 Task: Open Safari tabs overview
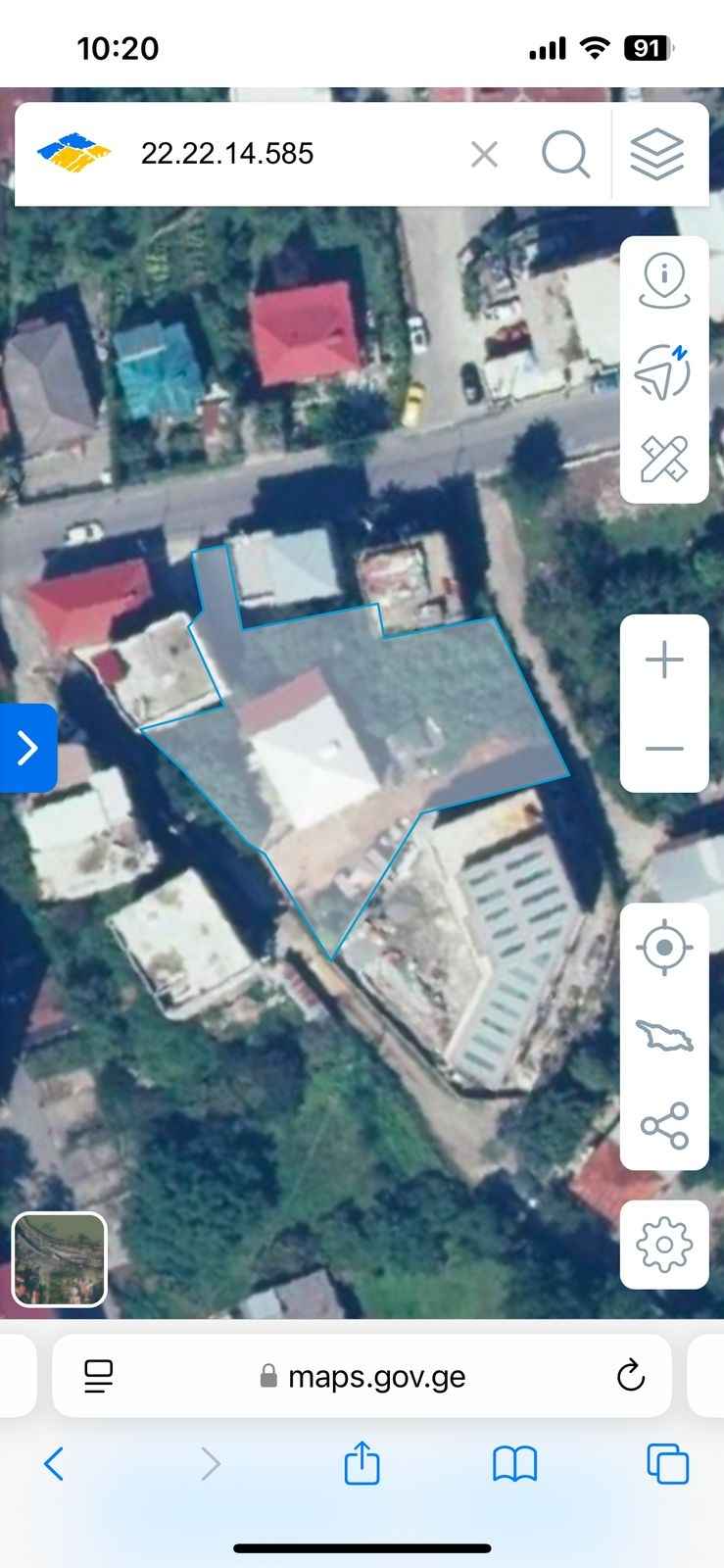667,1464
